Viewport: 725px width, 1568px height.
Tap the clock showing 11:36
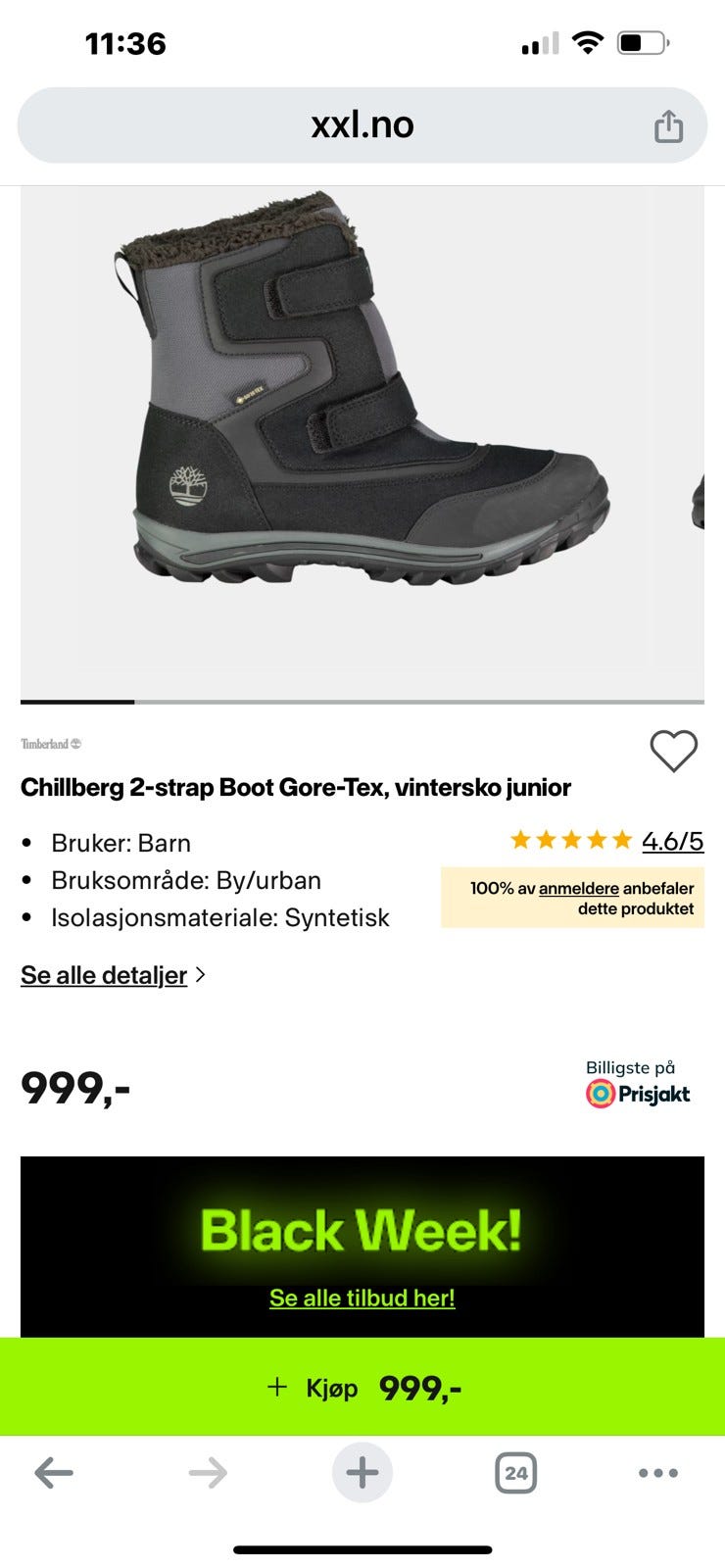pos(125,42)
